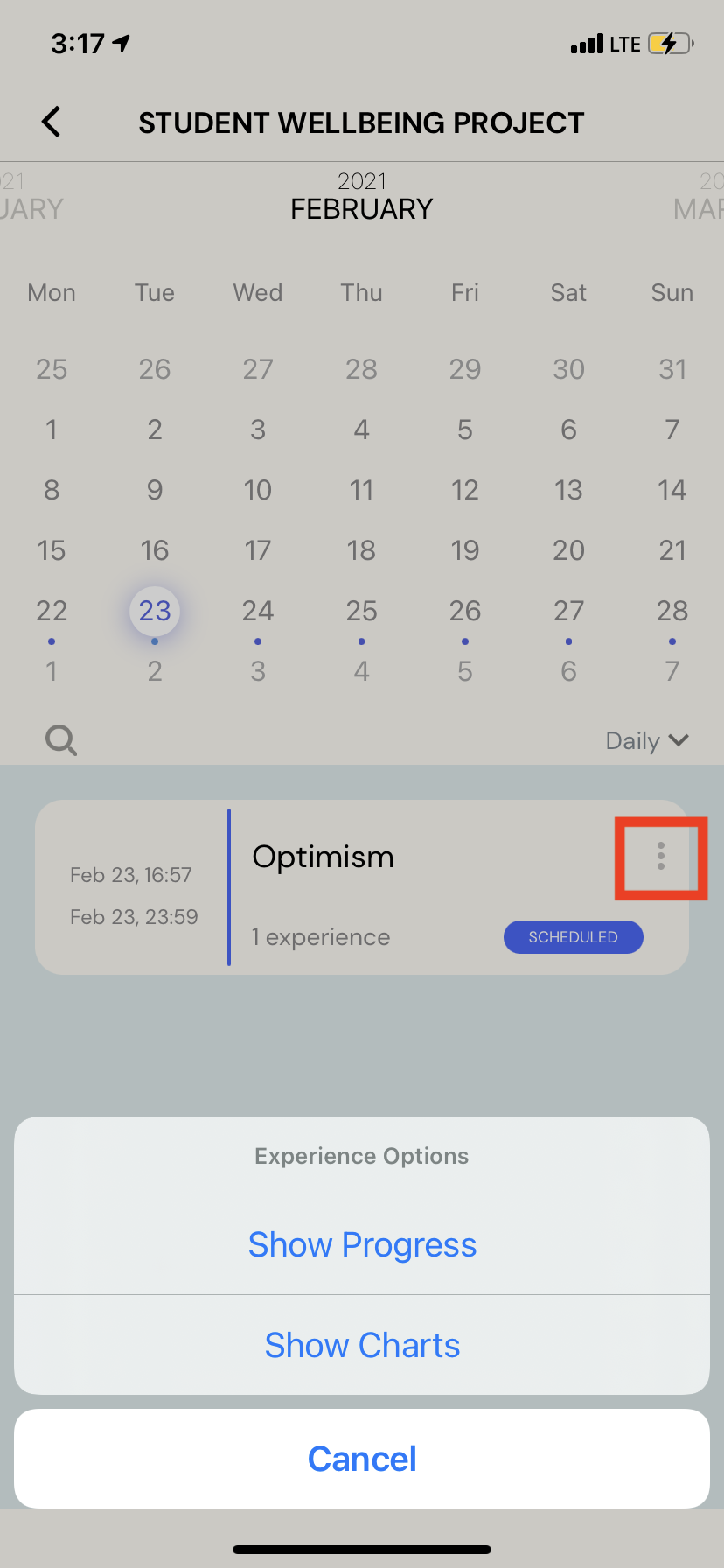The width and height of the screenshot is (724, 1568).
Task: Show Progress for the experience
Action: click(x=362, y=1244)
